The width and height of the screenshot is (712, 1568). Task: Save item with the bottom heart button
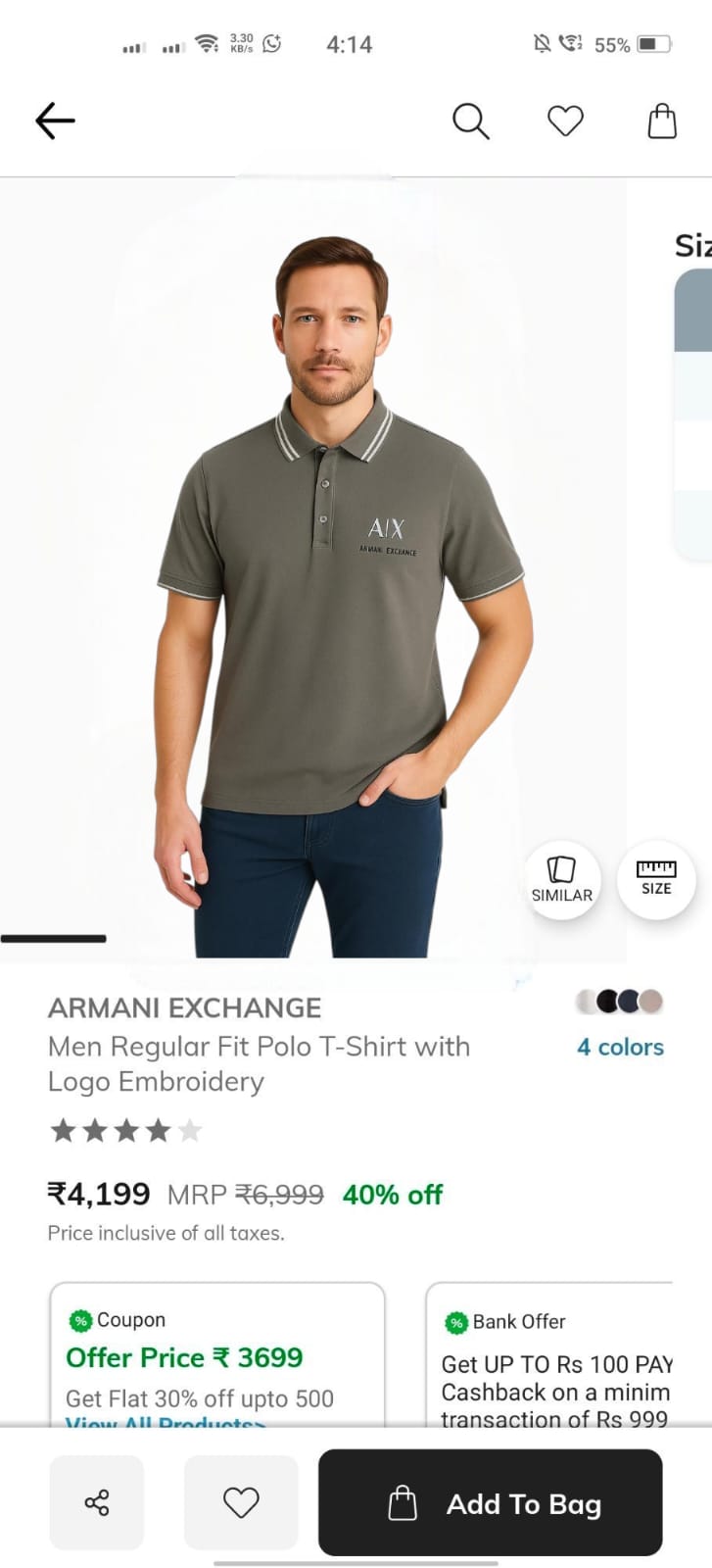point(241,1502)
